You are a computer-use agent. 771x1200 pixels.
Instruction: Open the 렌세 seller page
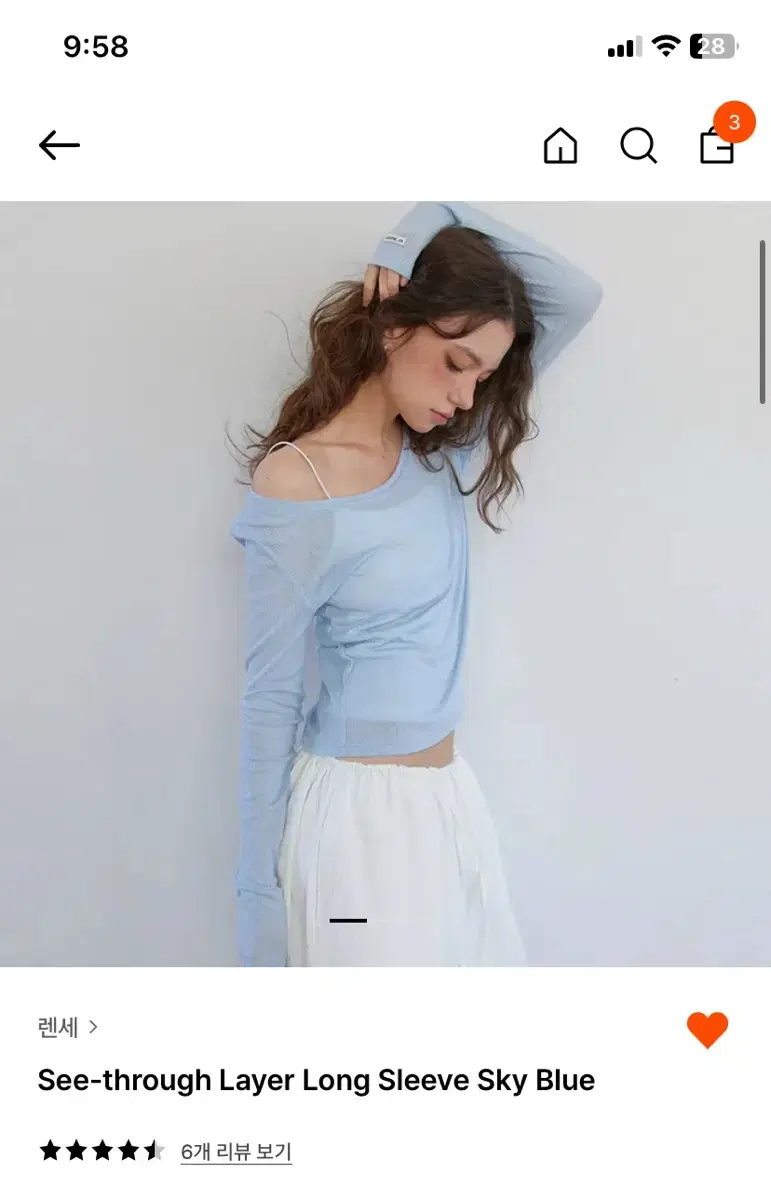click(56, 1027)
